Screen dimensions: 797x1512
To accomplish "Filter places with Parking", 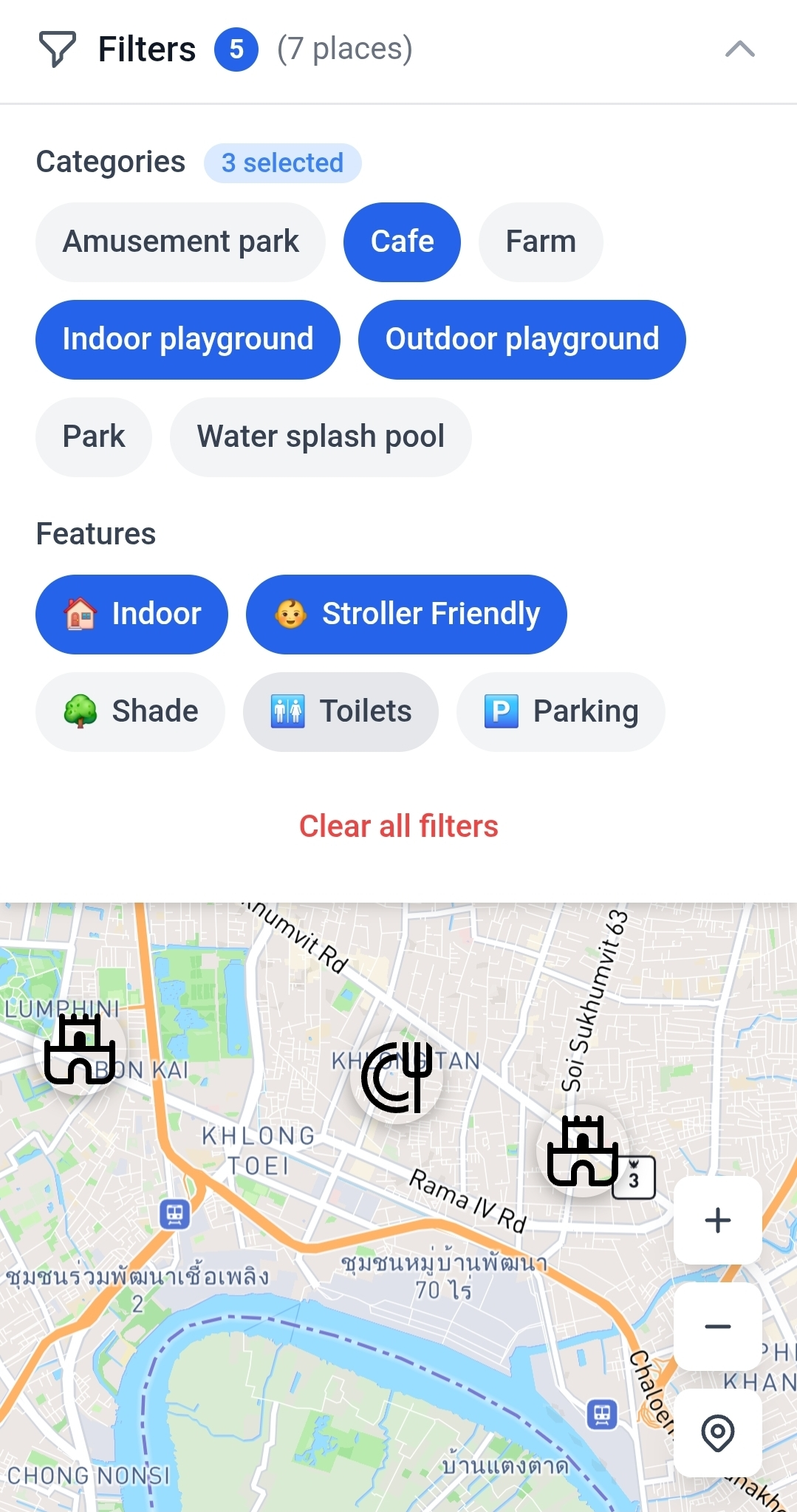I will click(x=561, y=712).
